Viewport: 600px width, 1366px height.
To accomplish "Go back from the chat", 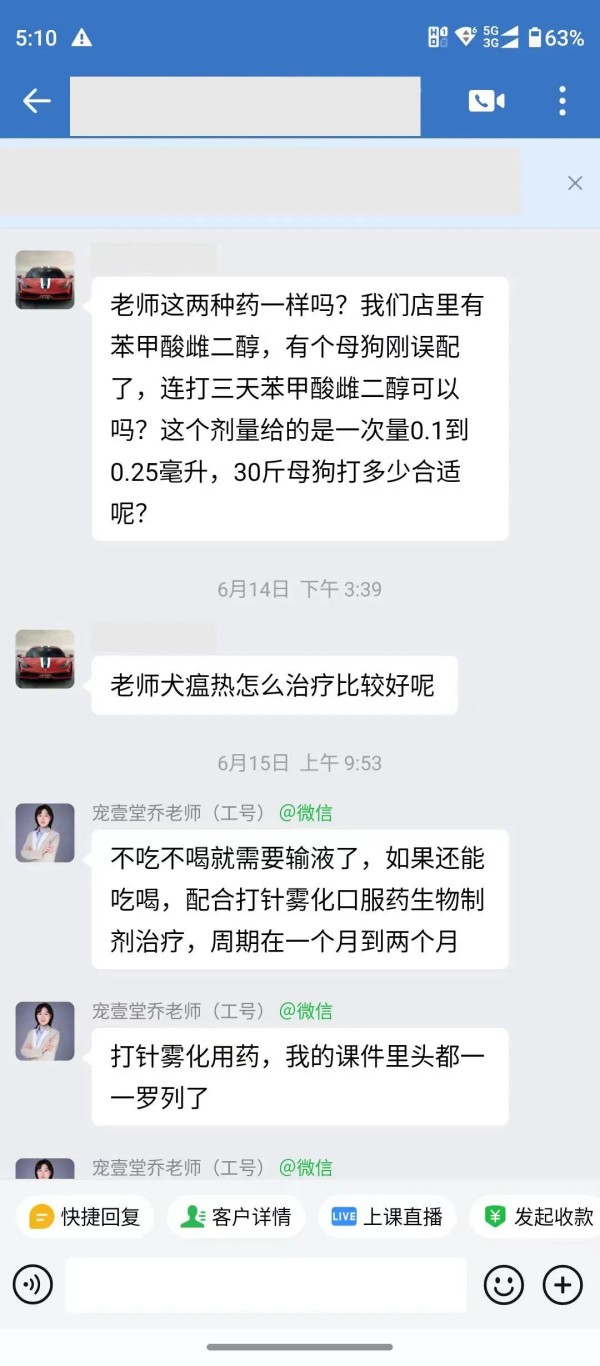I will [x=37, y=101].
